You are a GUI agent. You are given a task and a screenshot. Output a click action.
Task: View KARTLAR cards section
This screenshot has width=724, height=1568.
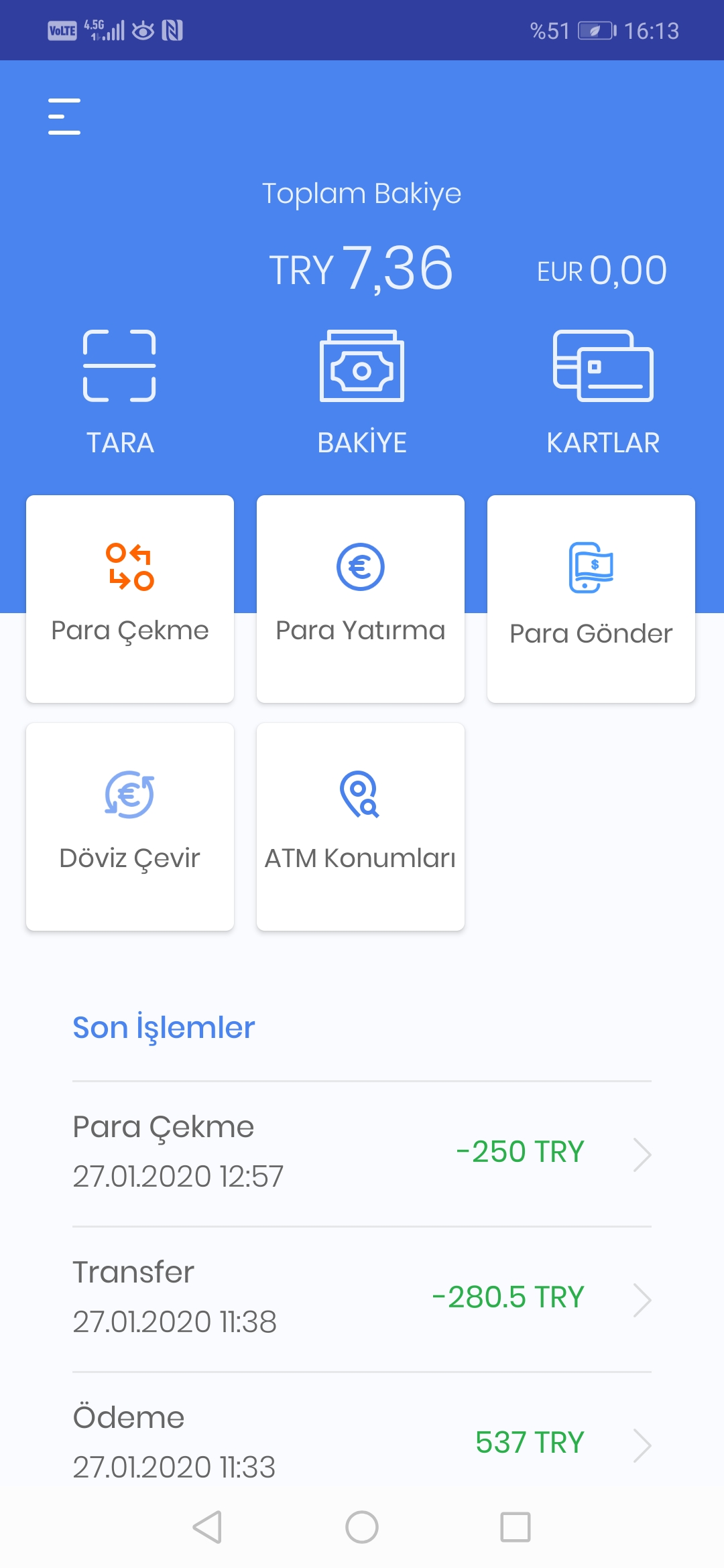(x=603, y=393)
